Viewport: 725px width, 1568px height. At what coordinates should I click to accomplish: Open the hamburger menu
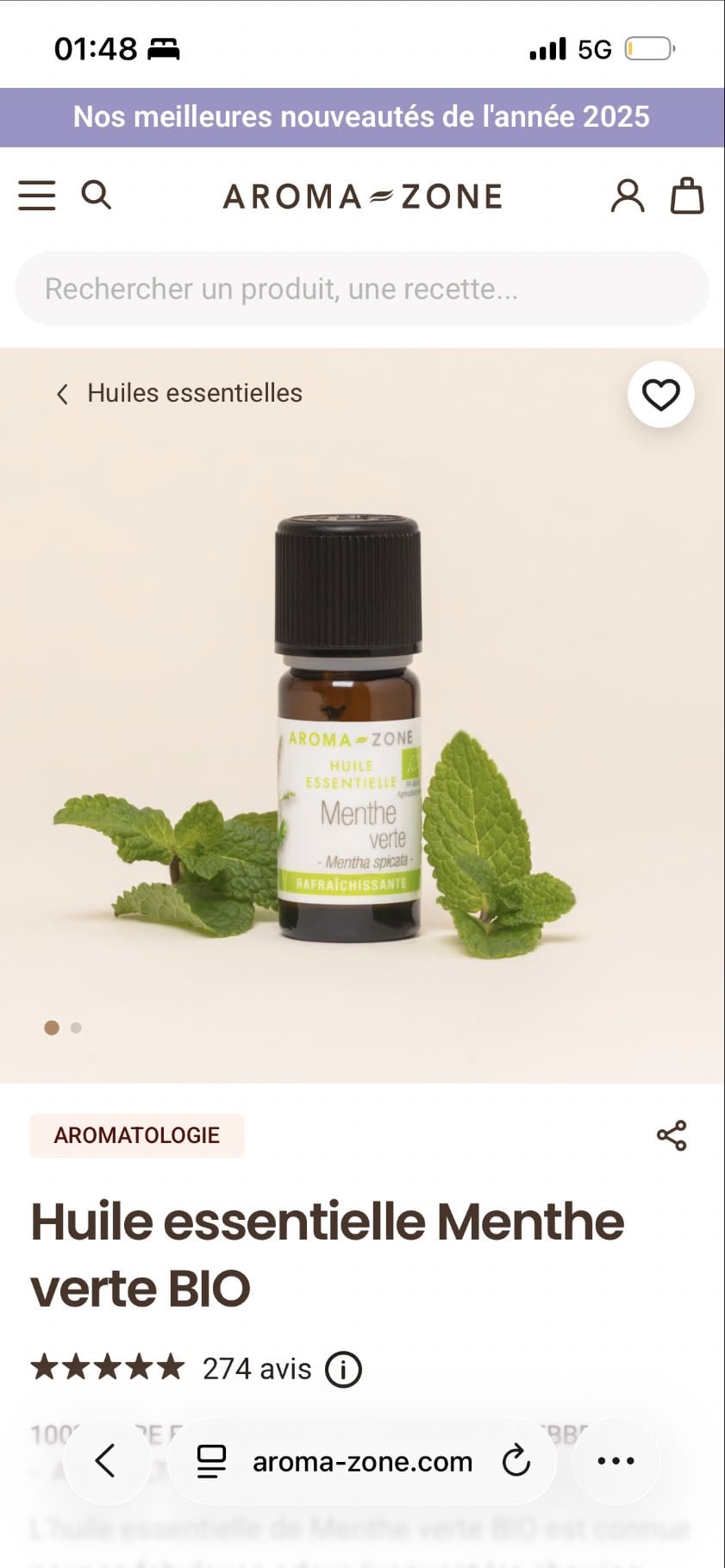tap(37, 196)
